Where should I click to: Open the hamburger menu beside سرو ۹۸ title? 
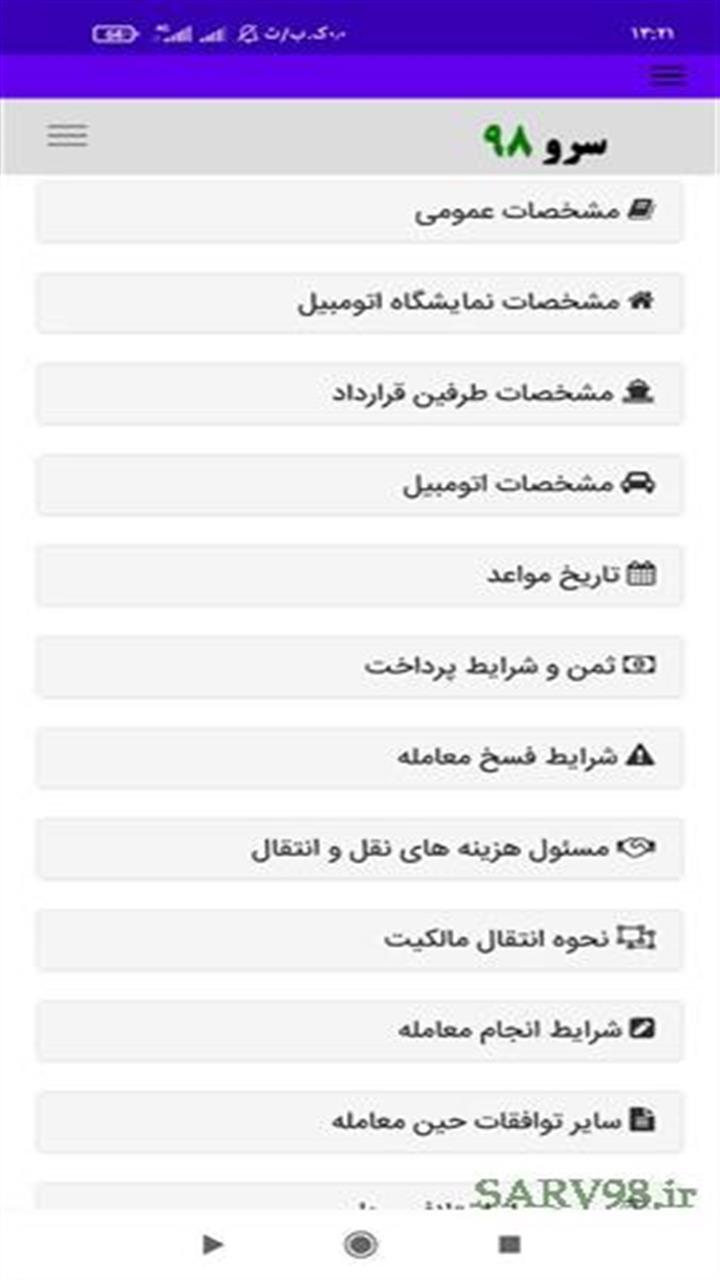[x=67, y=134]
